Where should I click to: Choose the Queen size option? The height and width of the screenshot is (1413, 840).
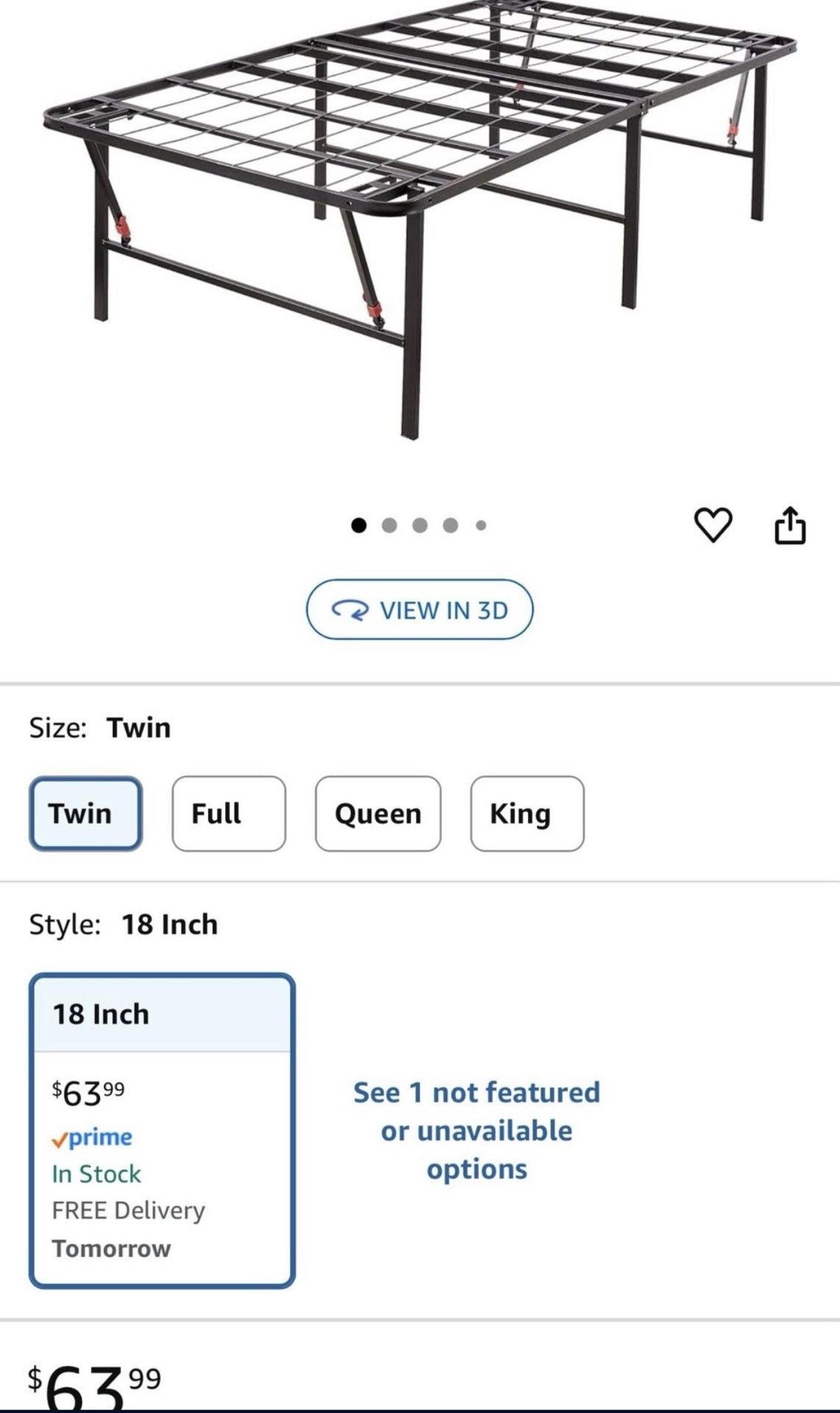point(377,813)
